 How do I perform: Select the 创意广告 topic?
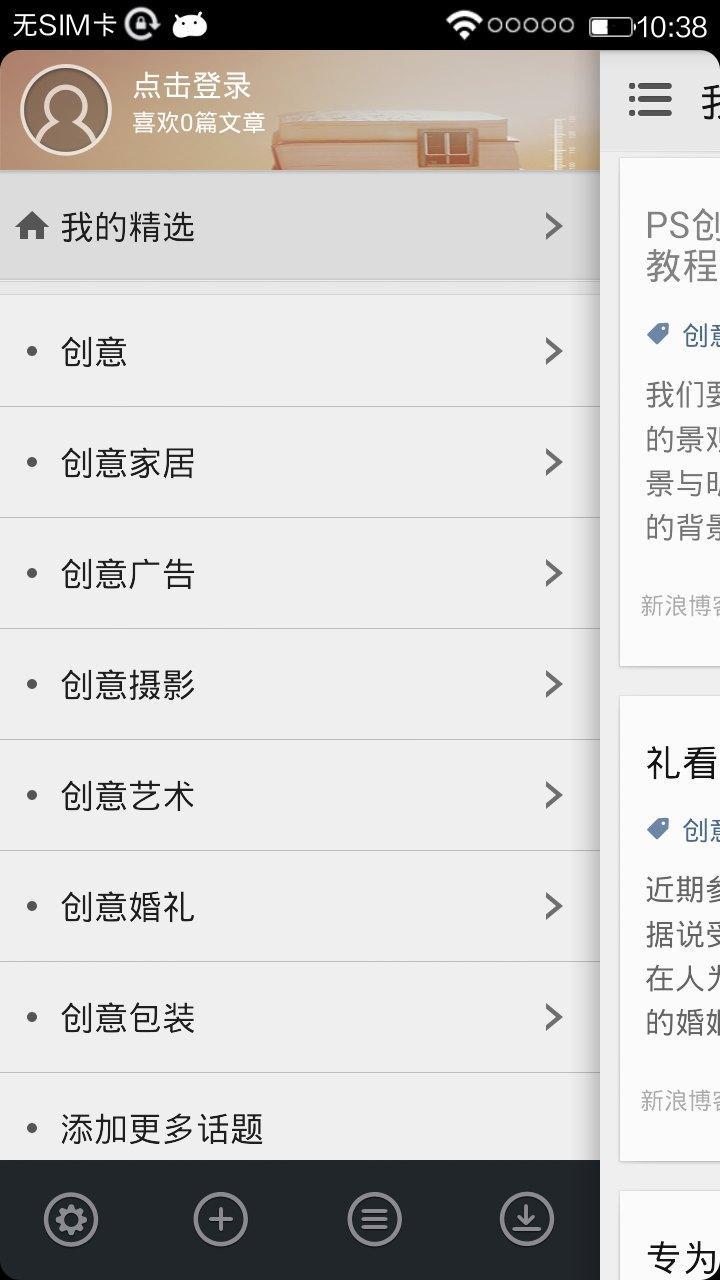pyautogui.click(x=300, y=573)
